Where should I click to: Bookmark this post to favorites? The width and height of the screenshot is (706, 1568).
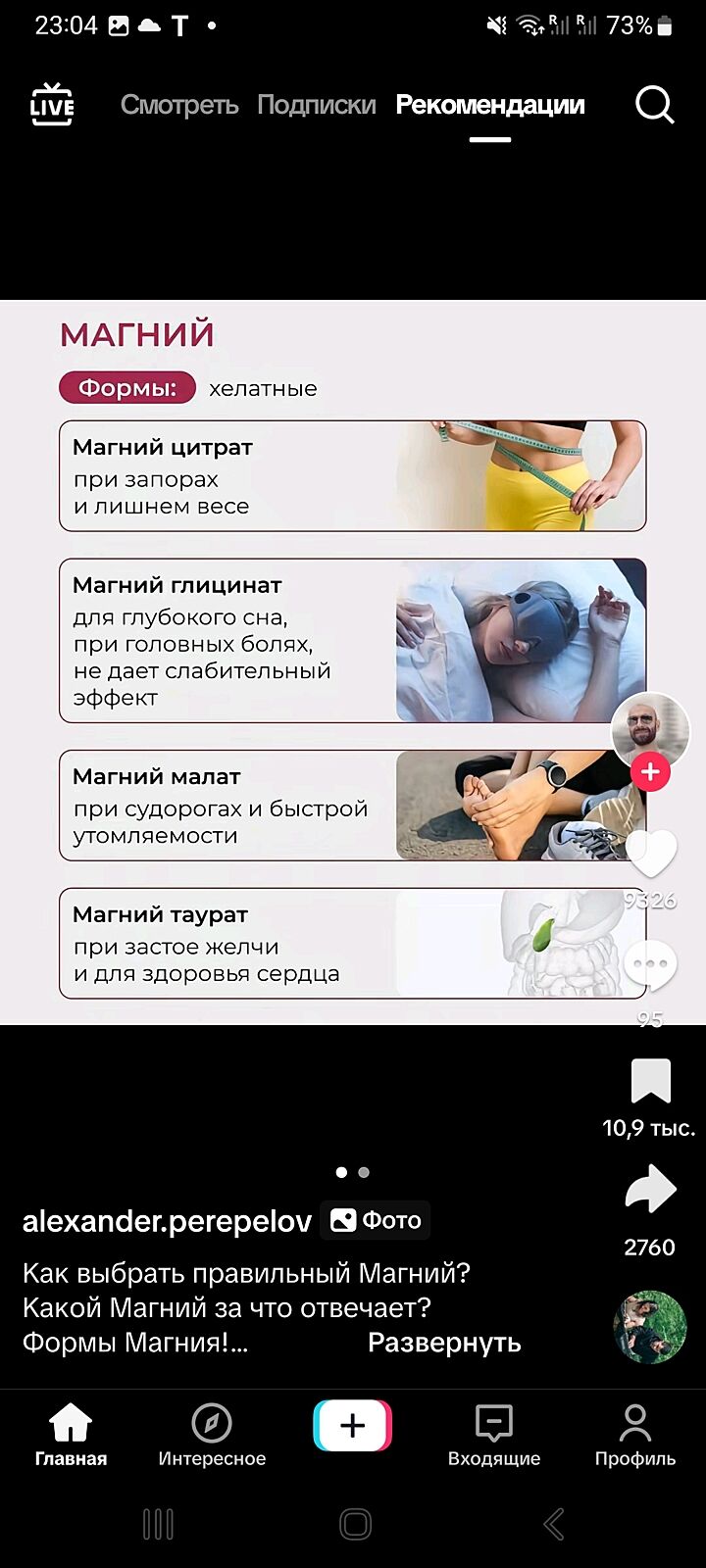650,1082
